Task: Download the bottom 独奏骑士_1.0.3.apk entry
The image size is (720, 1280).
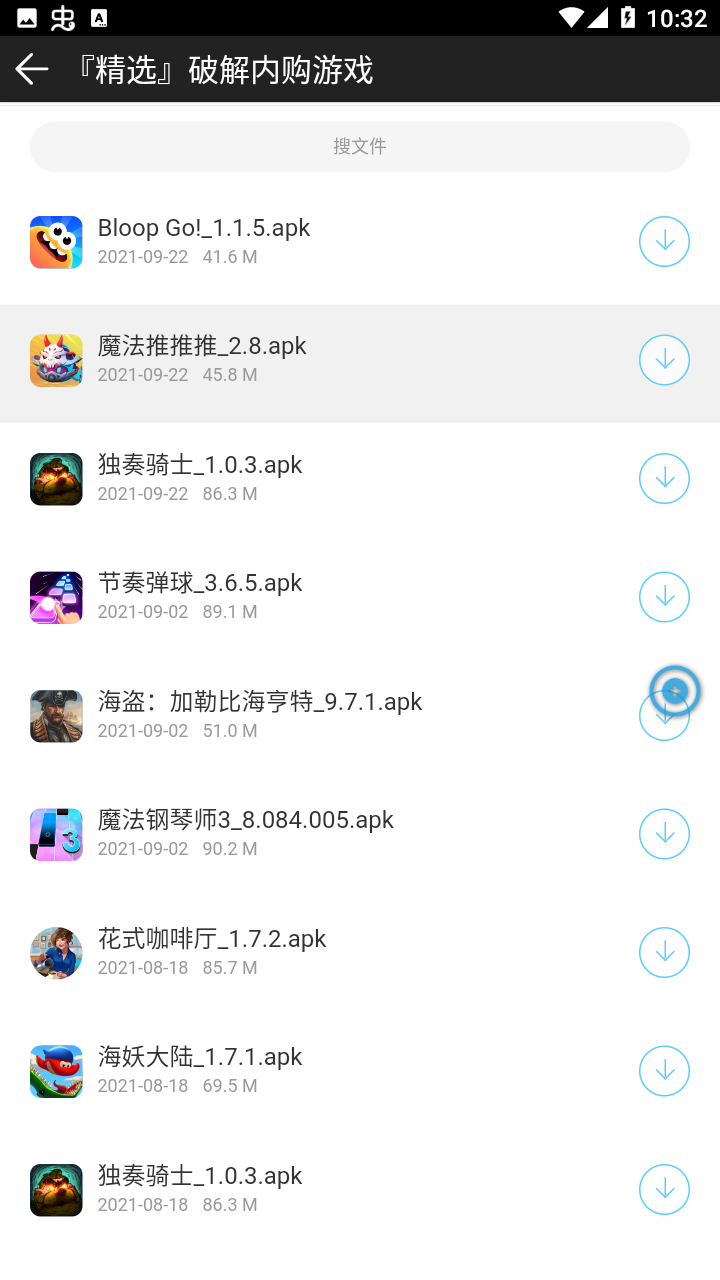Action: [x=664, y=1189]
